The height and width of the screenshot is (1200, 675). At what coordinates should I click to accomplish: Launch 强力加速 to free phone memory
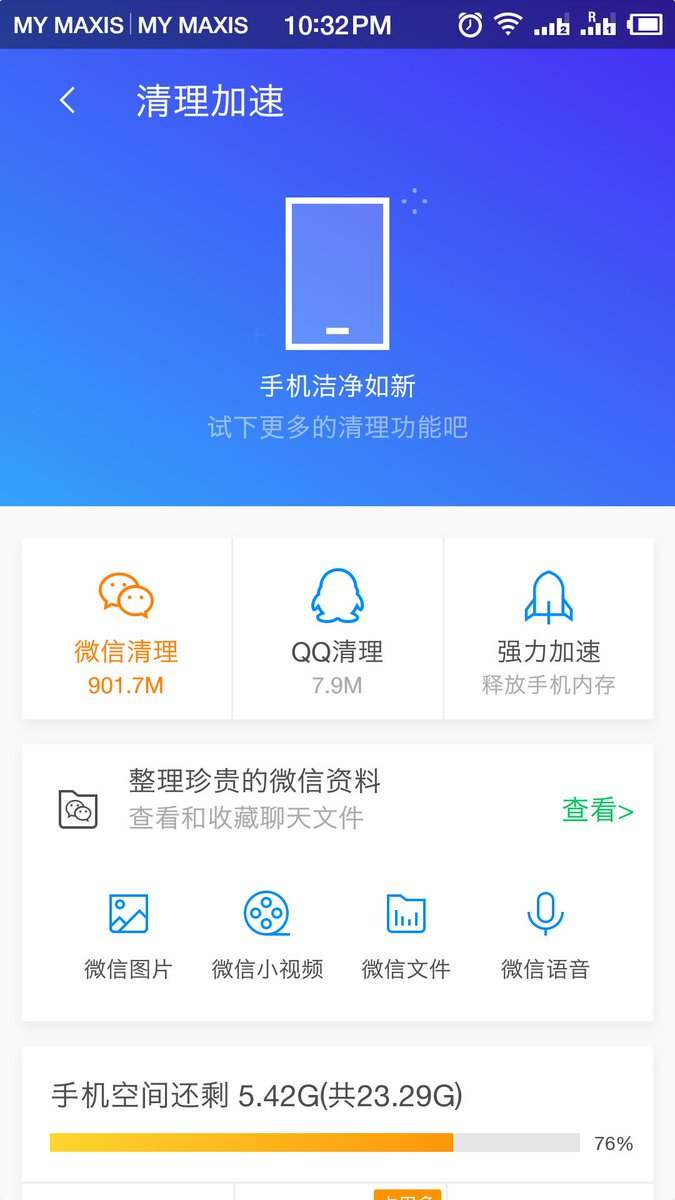click(x=548, y=630)
